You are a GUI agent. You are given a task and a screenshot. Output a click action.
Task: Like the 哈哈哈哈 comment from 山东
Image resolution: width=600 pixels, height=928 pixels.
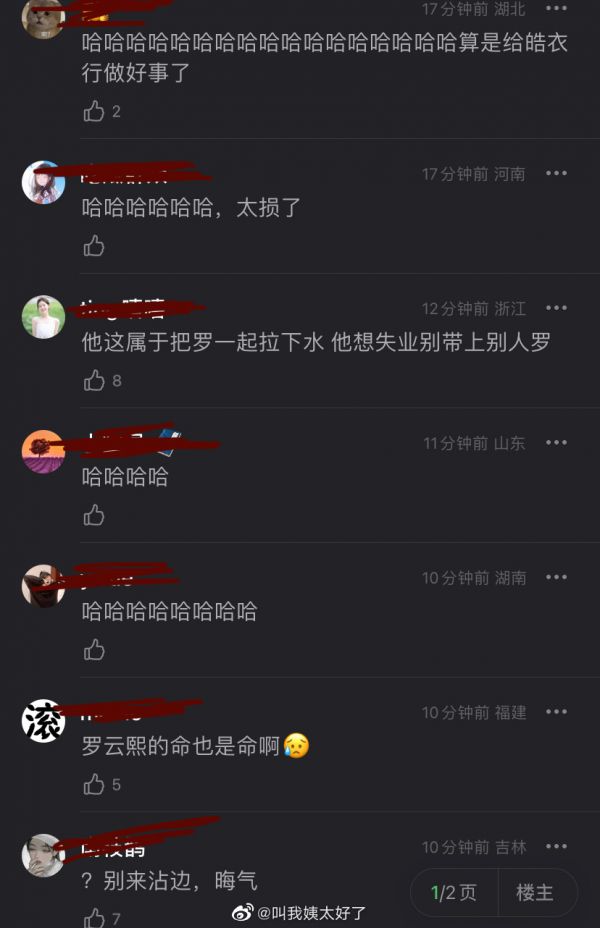[x=94, y=515]
